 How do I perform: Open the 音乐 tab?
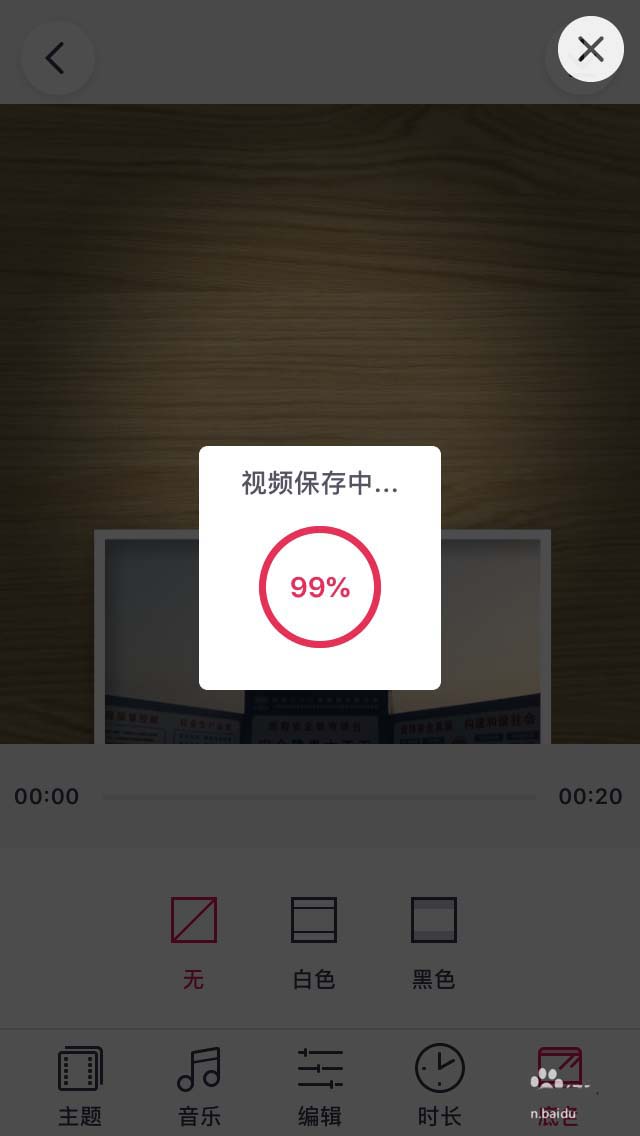pos(199,1085)
